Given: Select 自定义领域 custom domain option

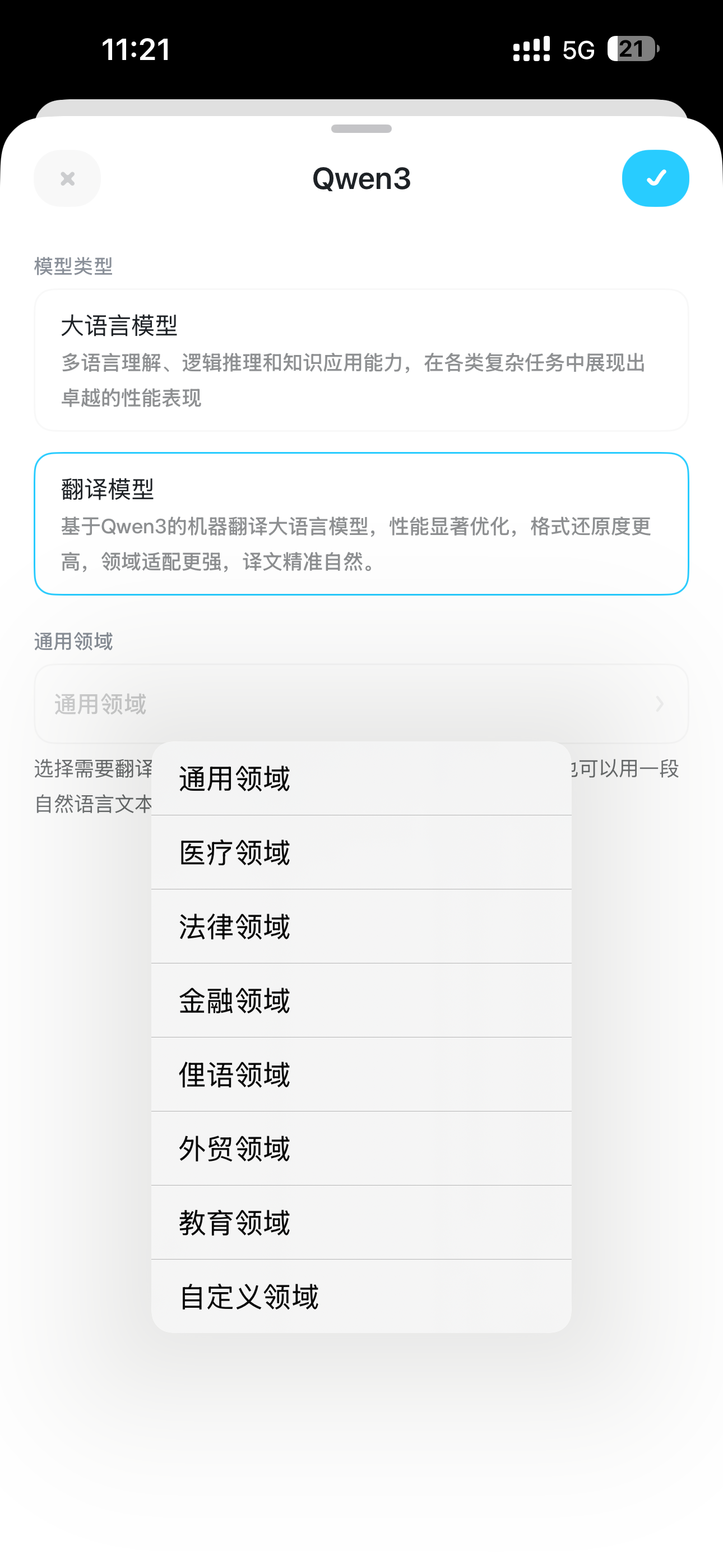Looking at the screenshot, I should click(x=361, y=1297).
